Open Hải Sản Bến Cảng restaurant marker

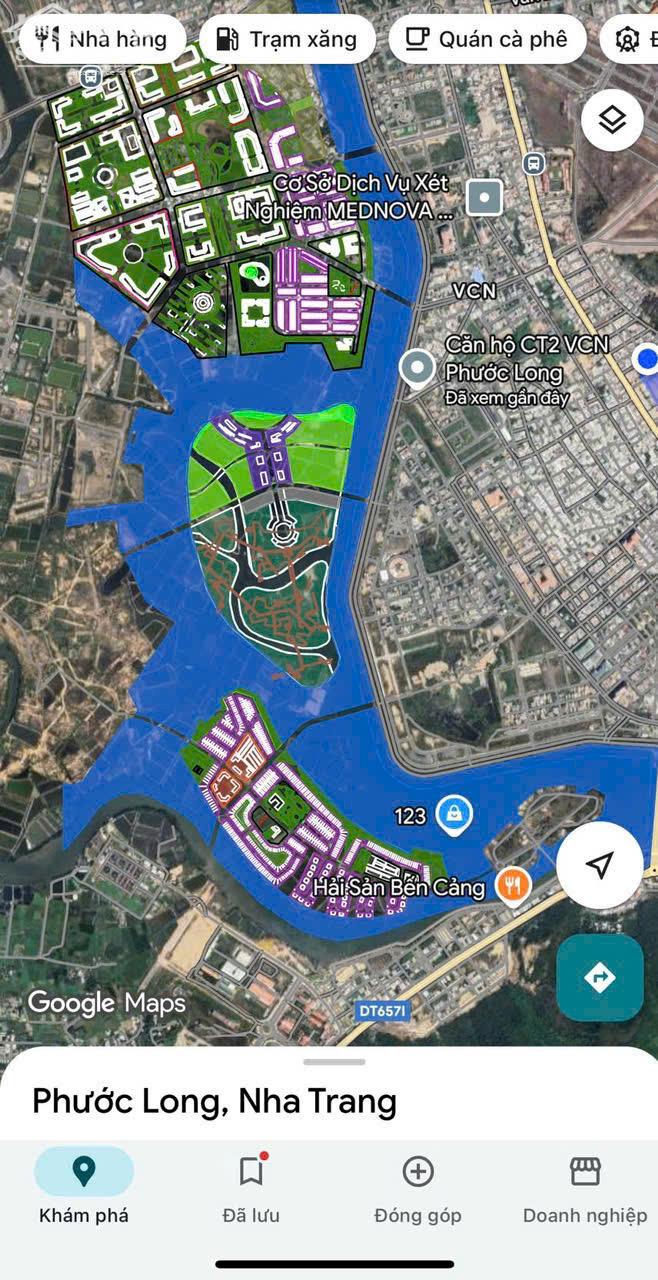[x=514, y=886]
